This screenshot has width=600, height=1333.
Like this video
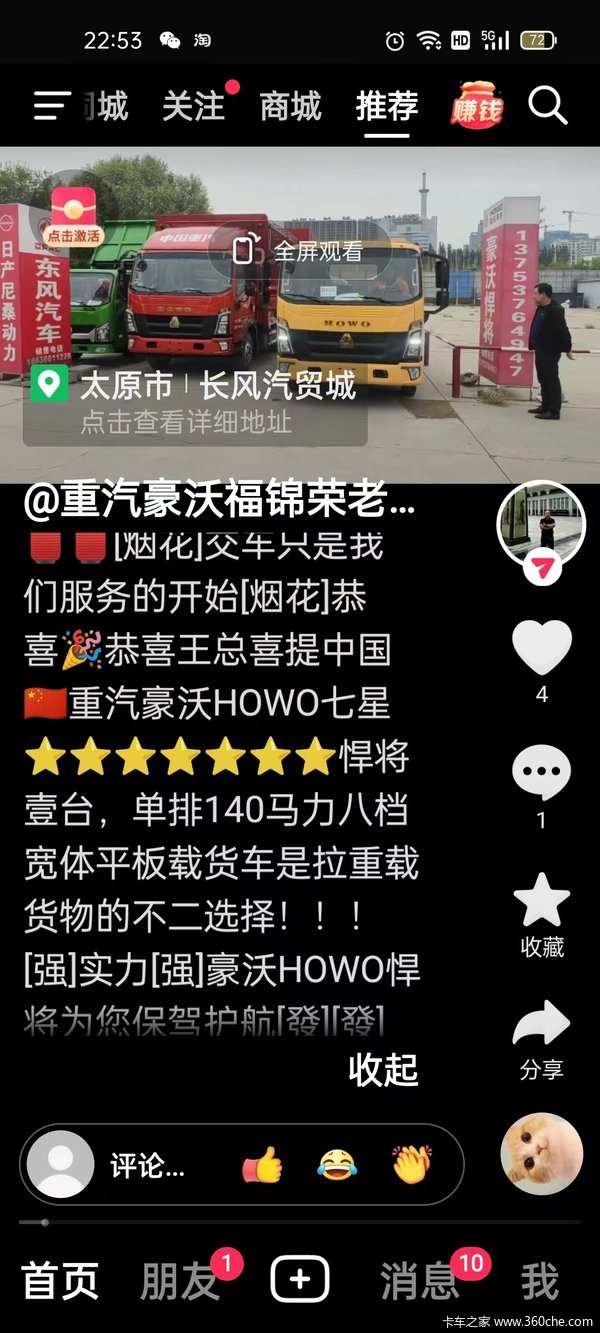coord(541,648)
